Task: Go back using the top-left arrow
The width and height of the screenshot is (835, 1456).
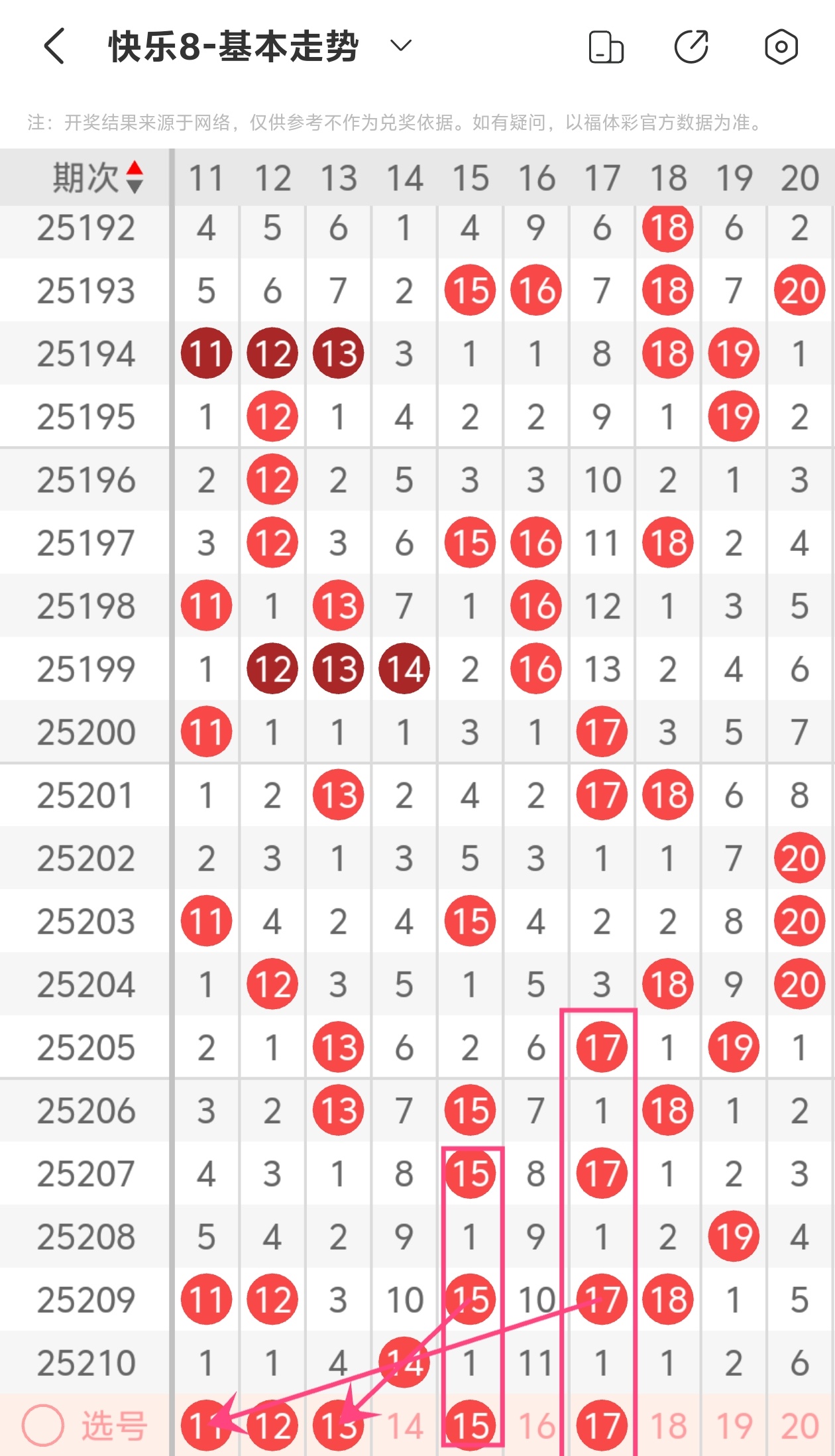Action: tap(54, 46)
